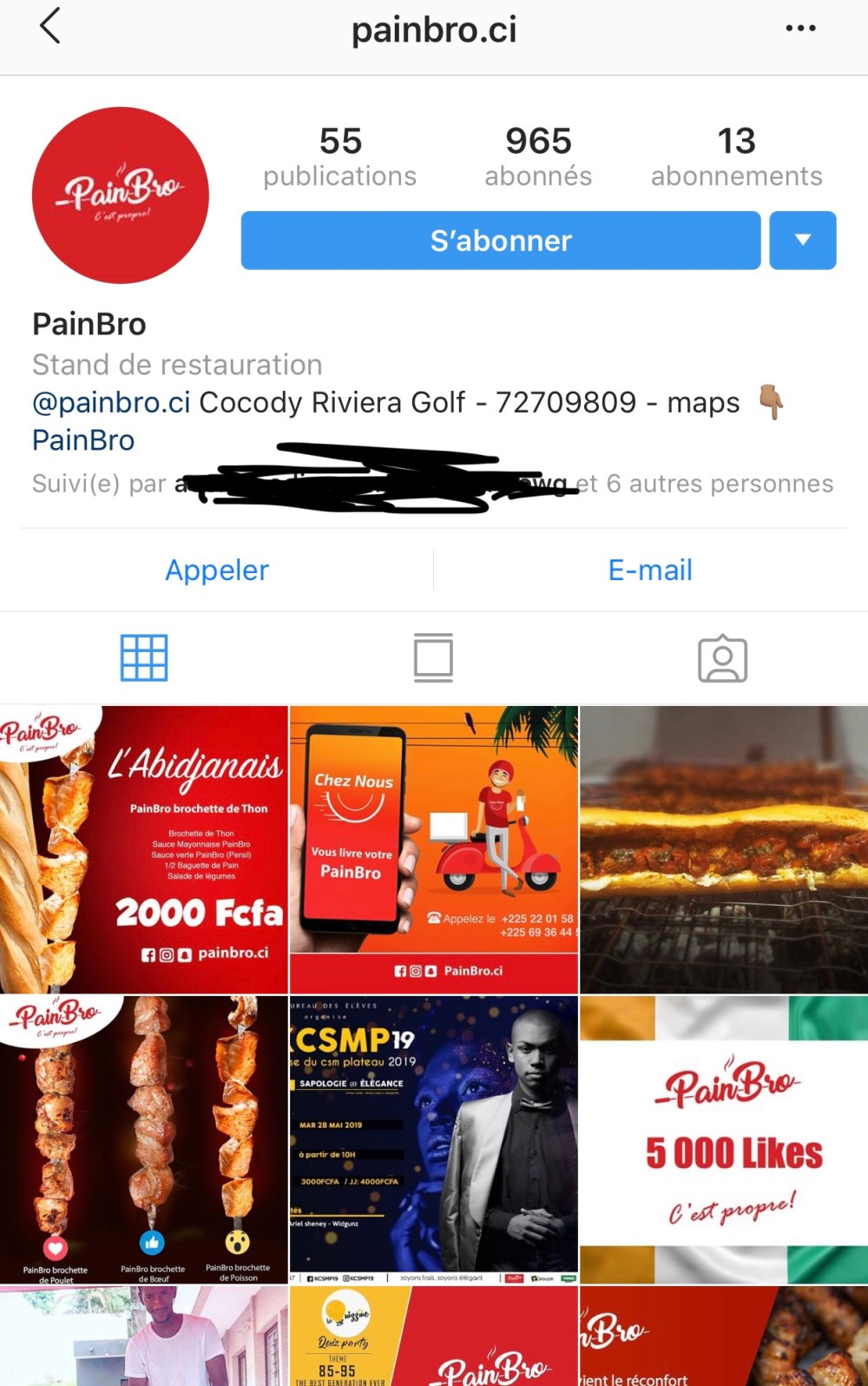The width and height of the screenshot is (868, 1386).
Task: Open the Chez Nous delivery post
Action: coord(433,849)
